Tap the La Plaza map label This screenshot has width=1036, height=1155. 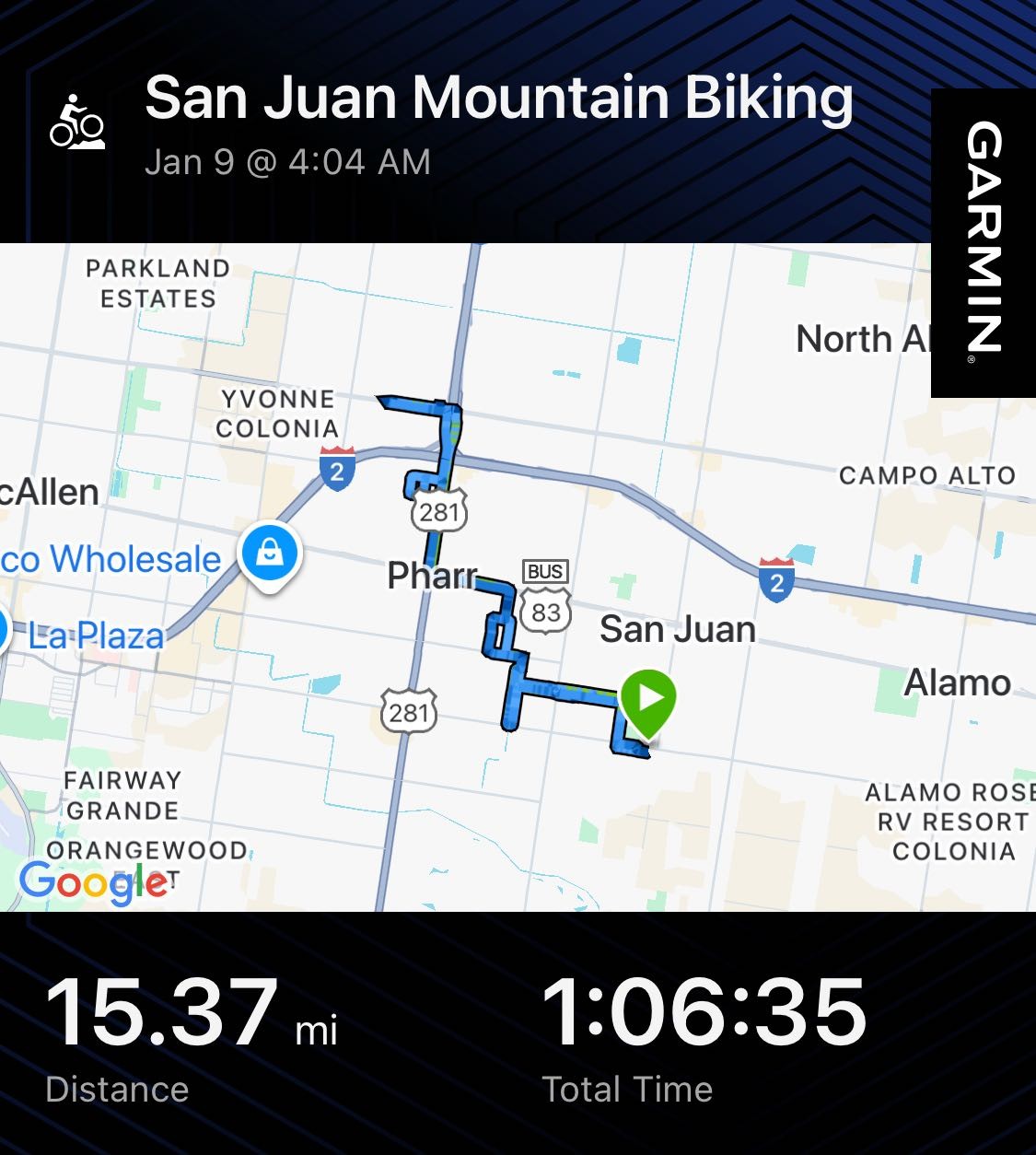(98, 636)
